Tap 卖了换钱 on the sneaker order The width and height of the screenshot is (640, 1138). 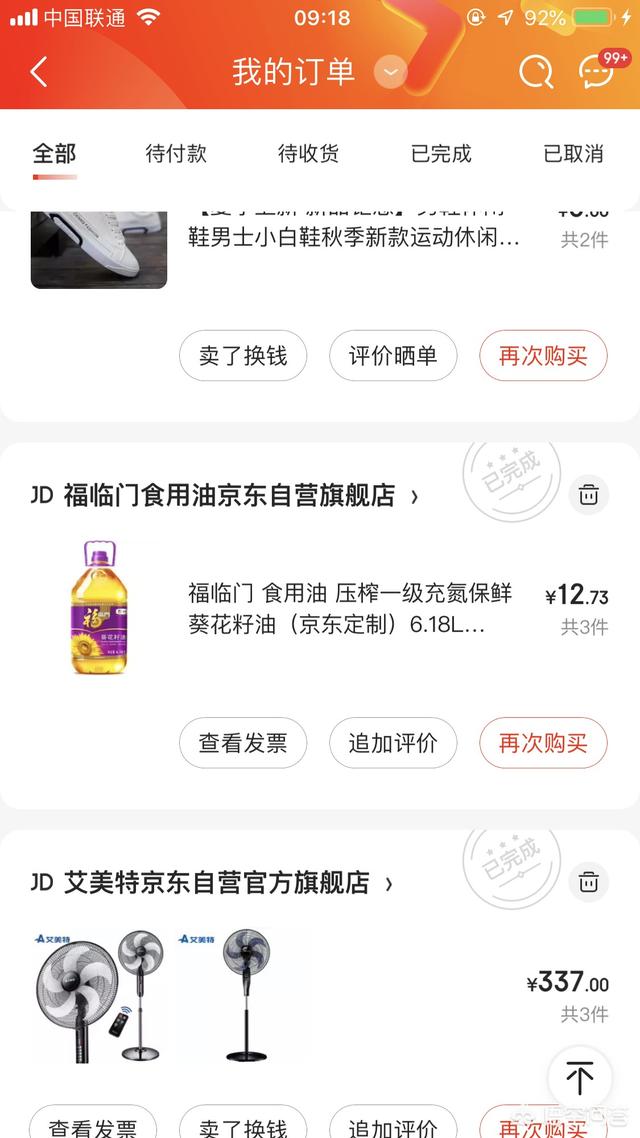coord(243,356)
